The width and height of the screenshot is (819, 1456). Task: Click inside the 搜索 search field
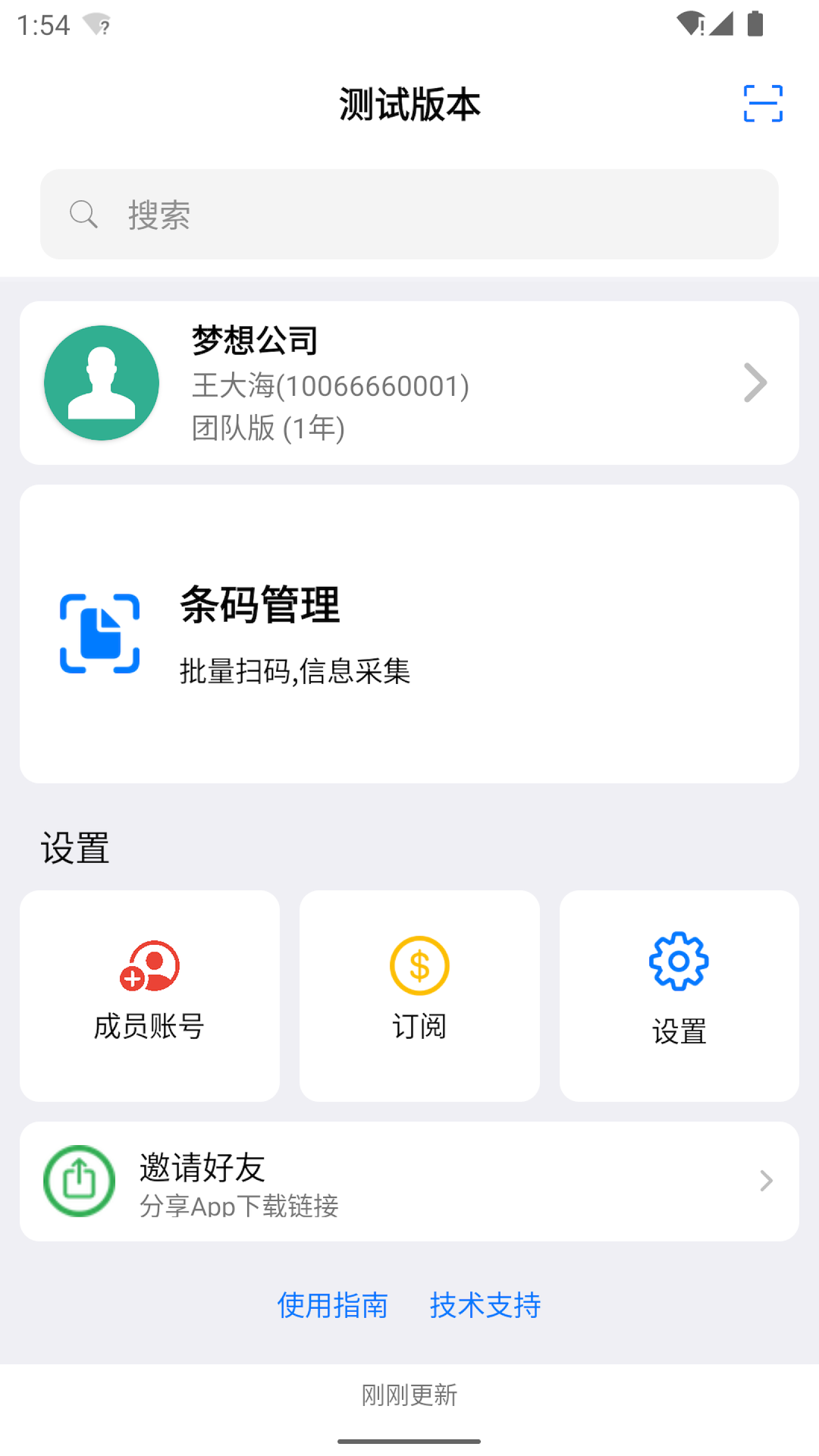(409, 214)
